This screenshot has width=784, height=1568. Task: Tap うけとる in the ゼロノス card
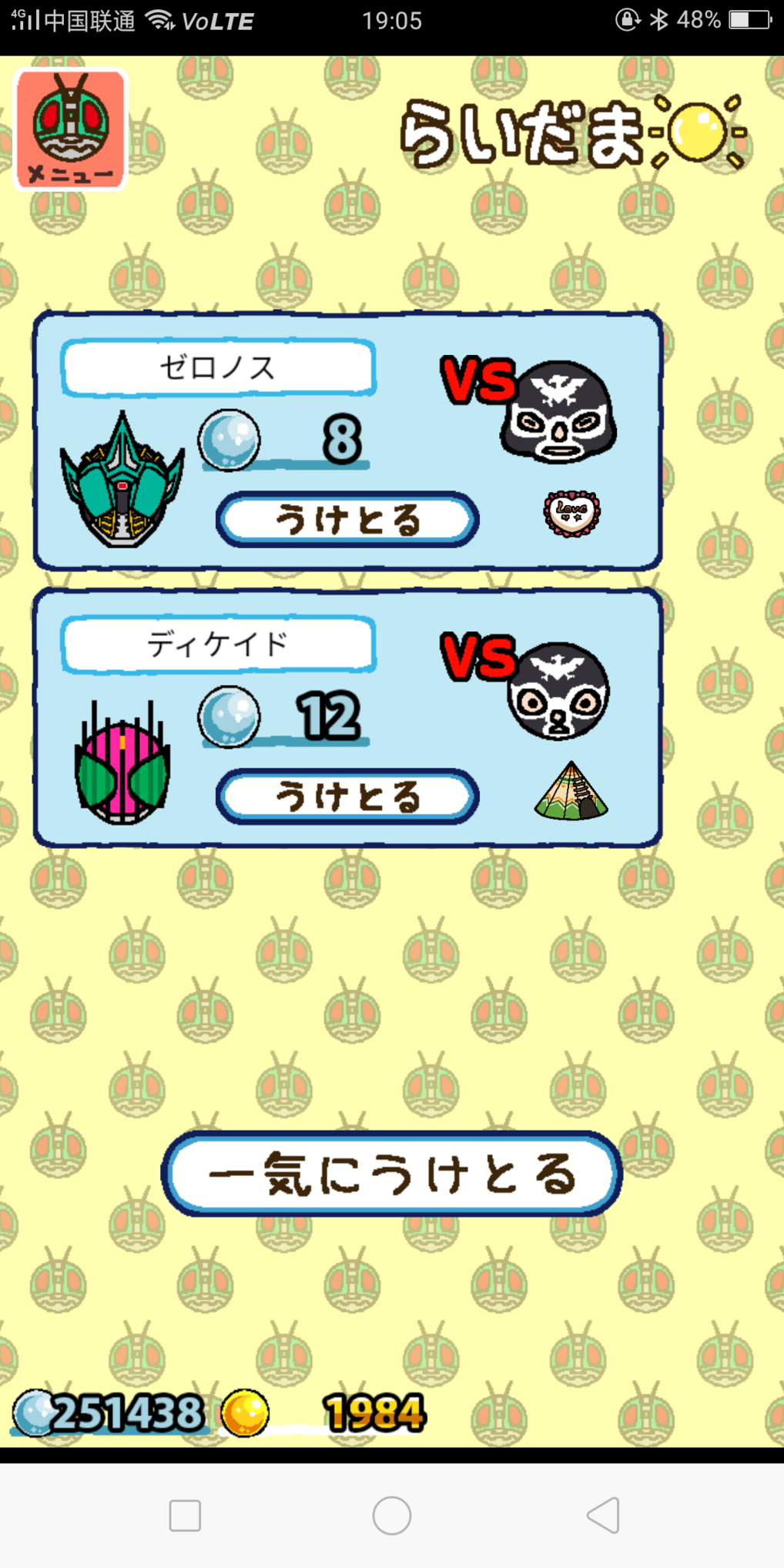[347, 519]
